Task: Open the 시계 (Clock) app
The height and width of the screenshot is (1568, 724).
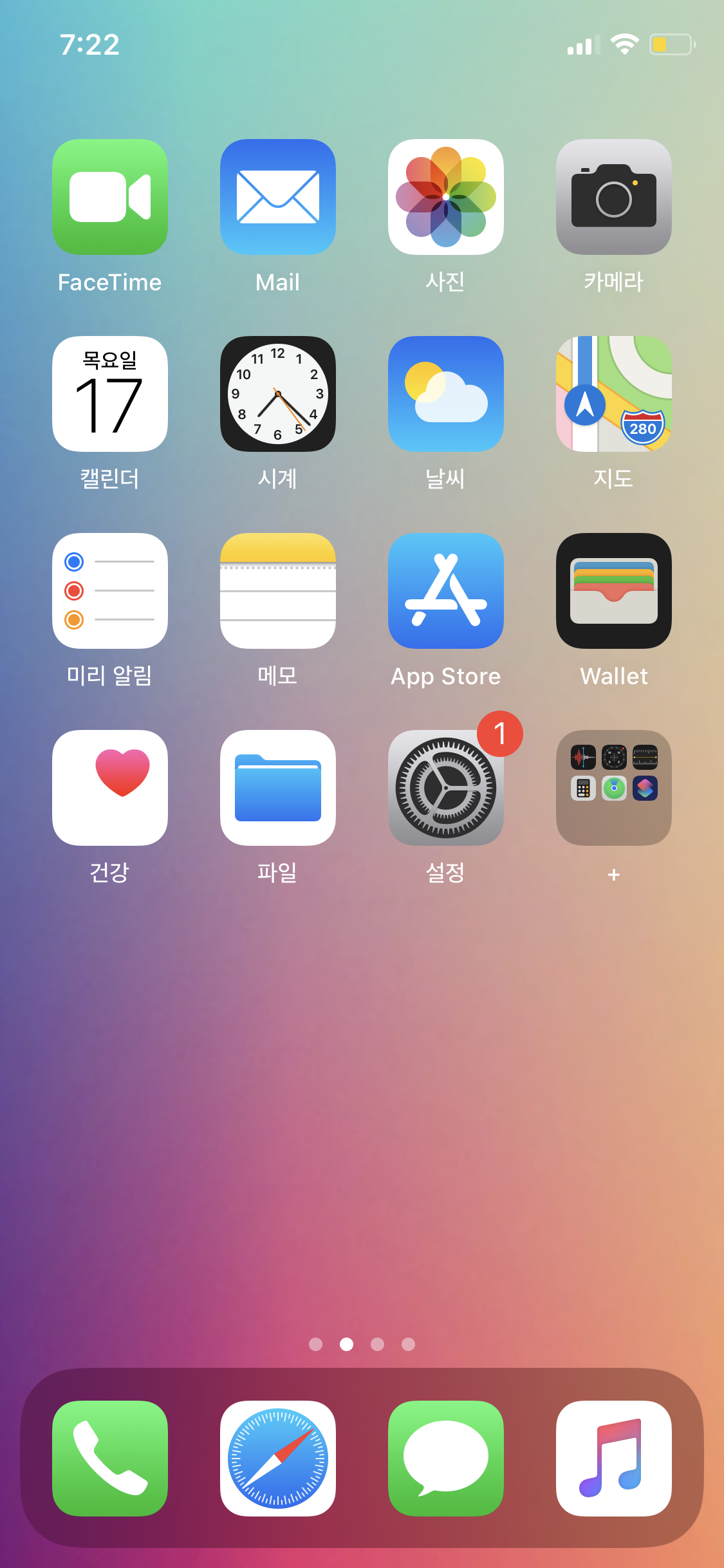Action: click(278, 394)
